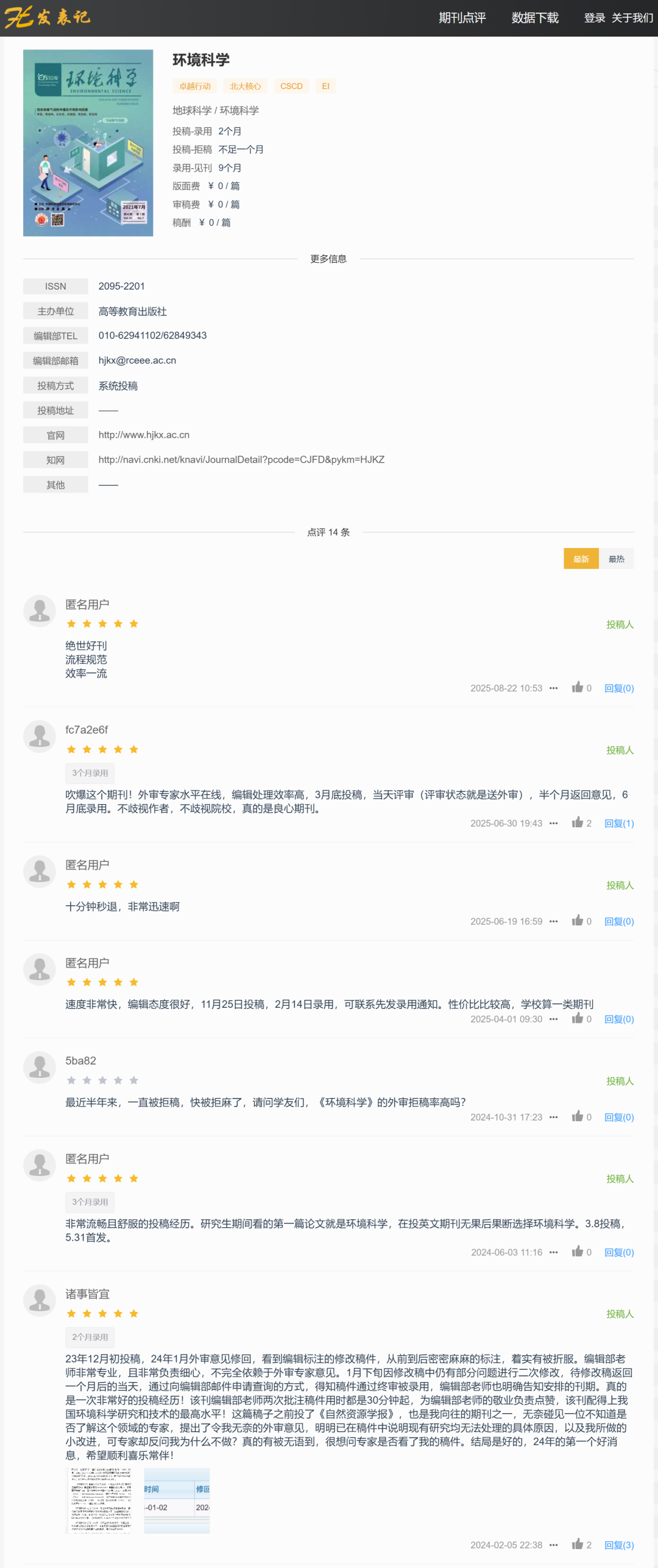The width and height of the screenshot is (658, 1568).
Task: Open the 期刊点评 navigation item
Action: tap(462, 18)
